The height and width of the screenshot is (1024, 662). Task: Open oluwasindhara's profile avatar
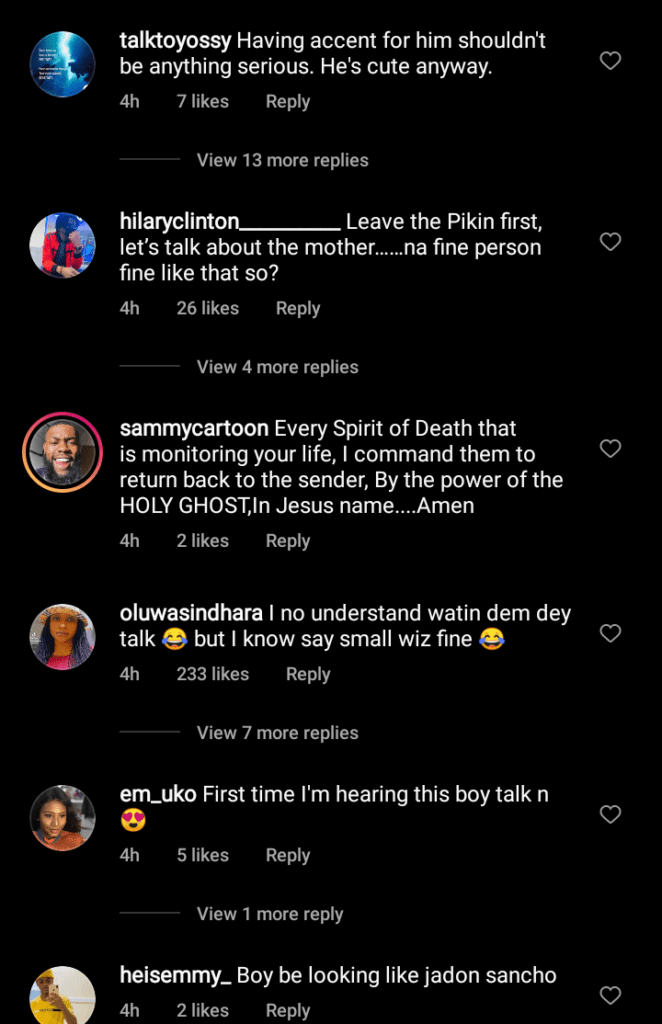pyautogui.click(x=63, y=637)
